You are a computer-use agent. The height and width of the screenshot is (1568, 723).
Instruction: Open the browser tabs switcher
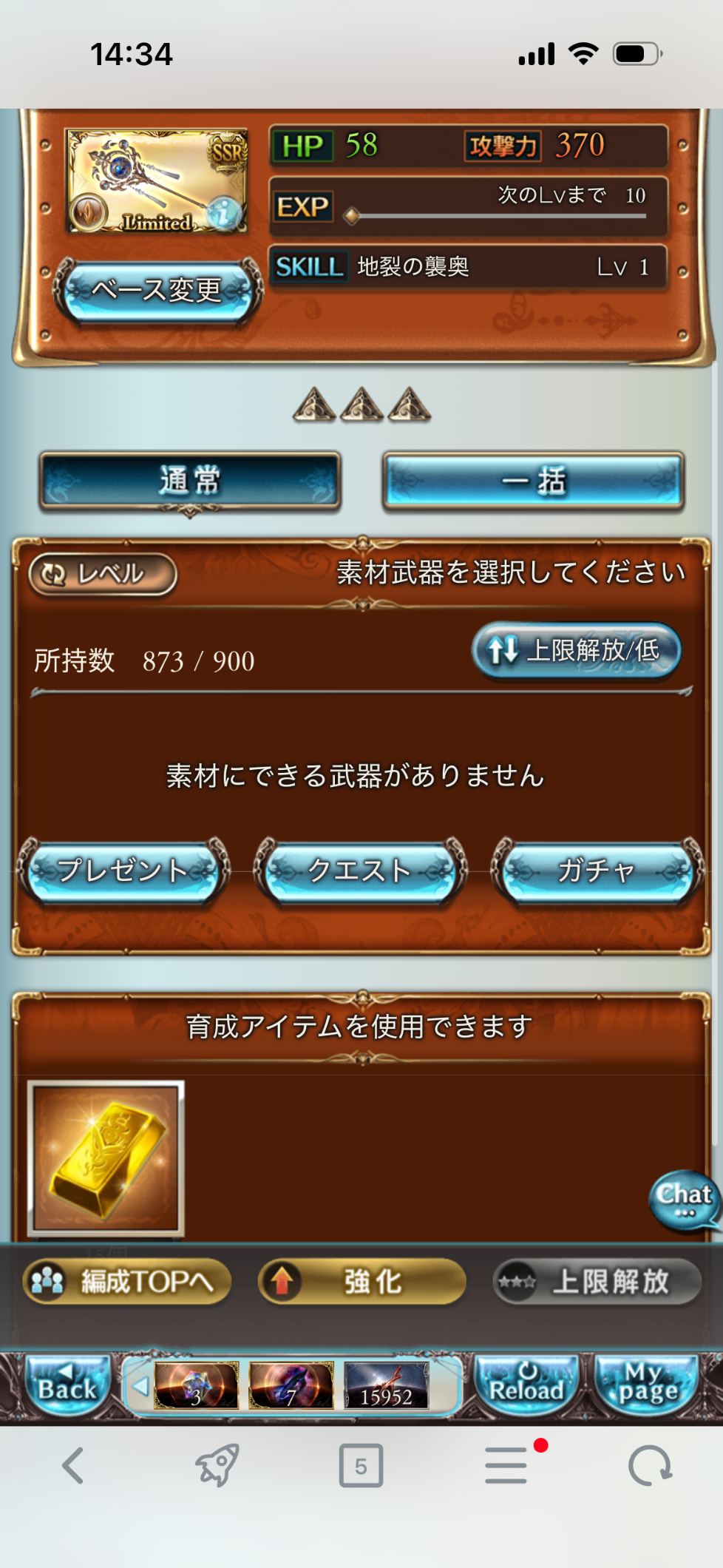click(361, 1465)
